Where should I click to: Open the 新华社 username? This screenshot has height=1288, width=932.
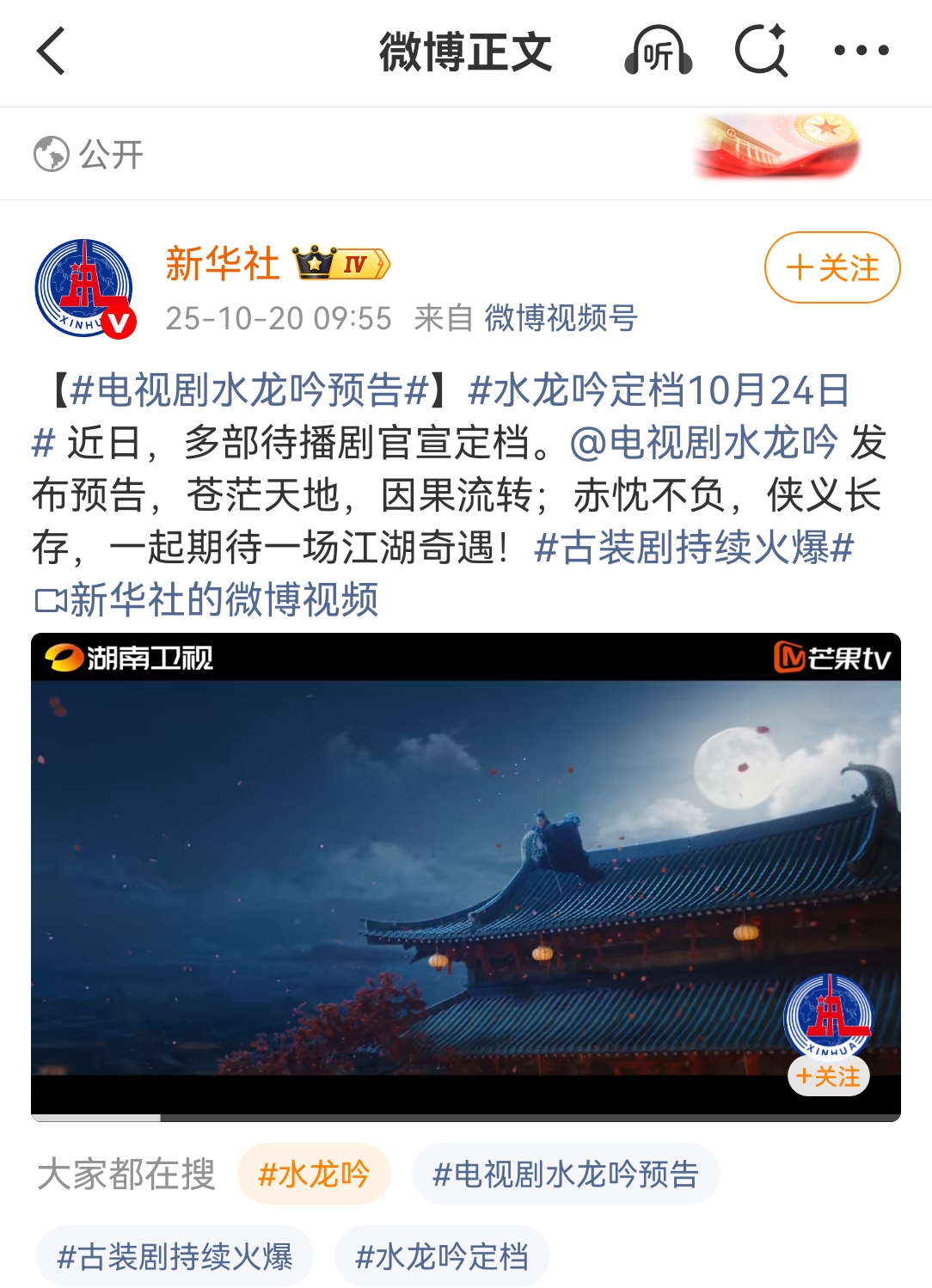(222, 264)
